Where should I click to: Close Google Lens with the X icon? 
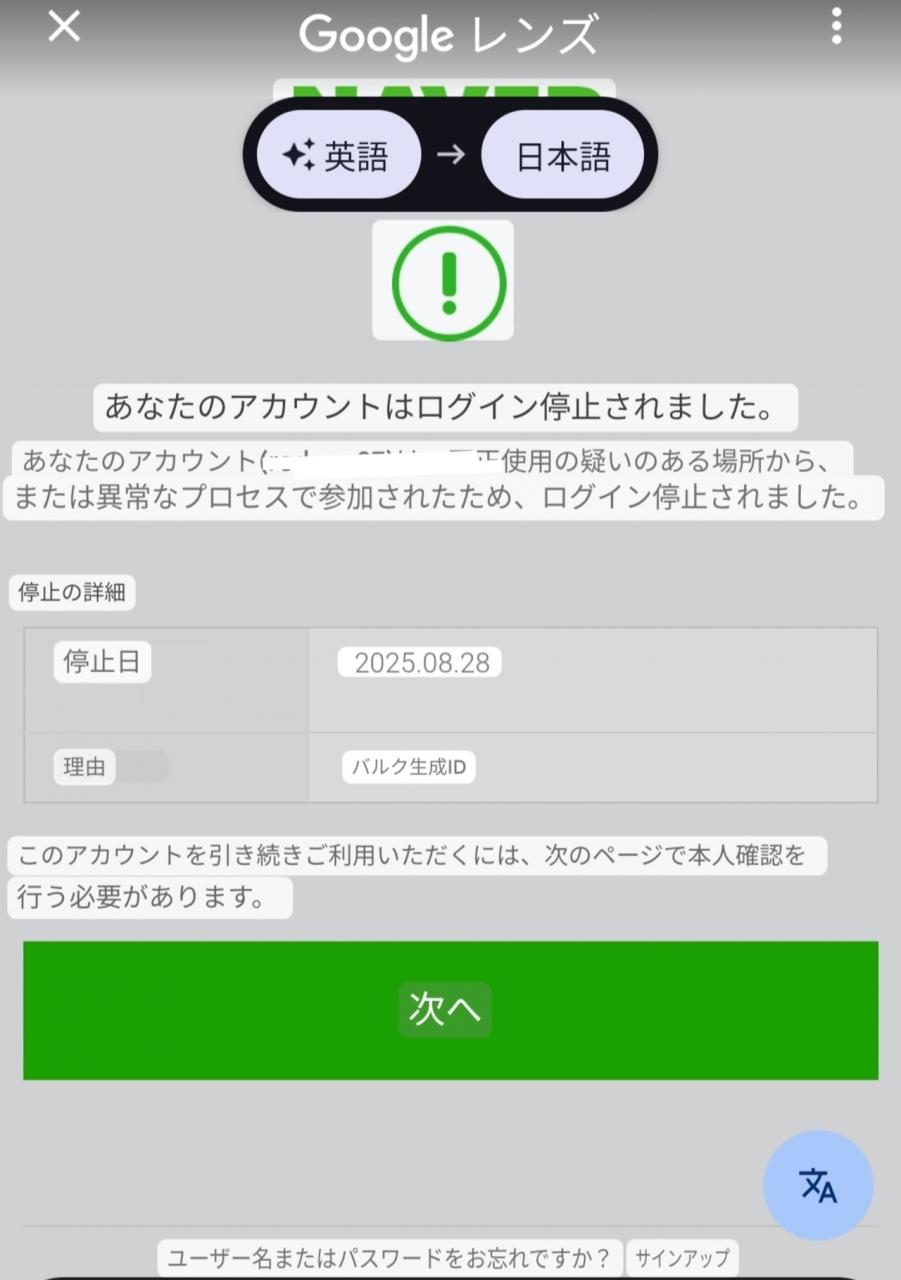(64, 27)
